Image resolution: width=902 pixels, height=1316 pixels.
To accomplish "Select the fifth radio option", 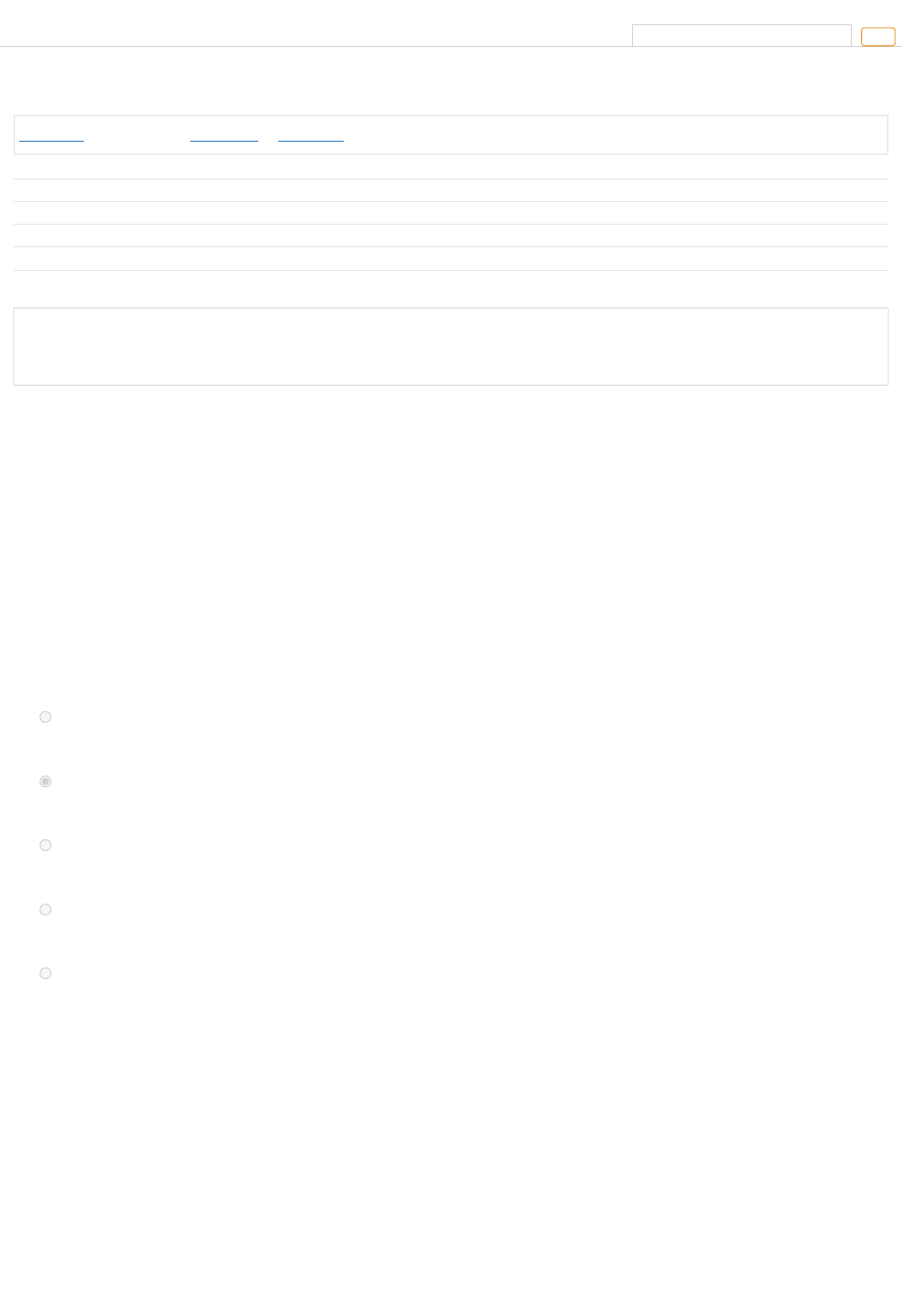I will [45, 973].
